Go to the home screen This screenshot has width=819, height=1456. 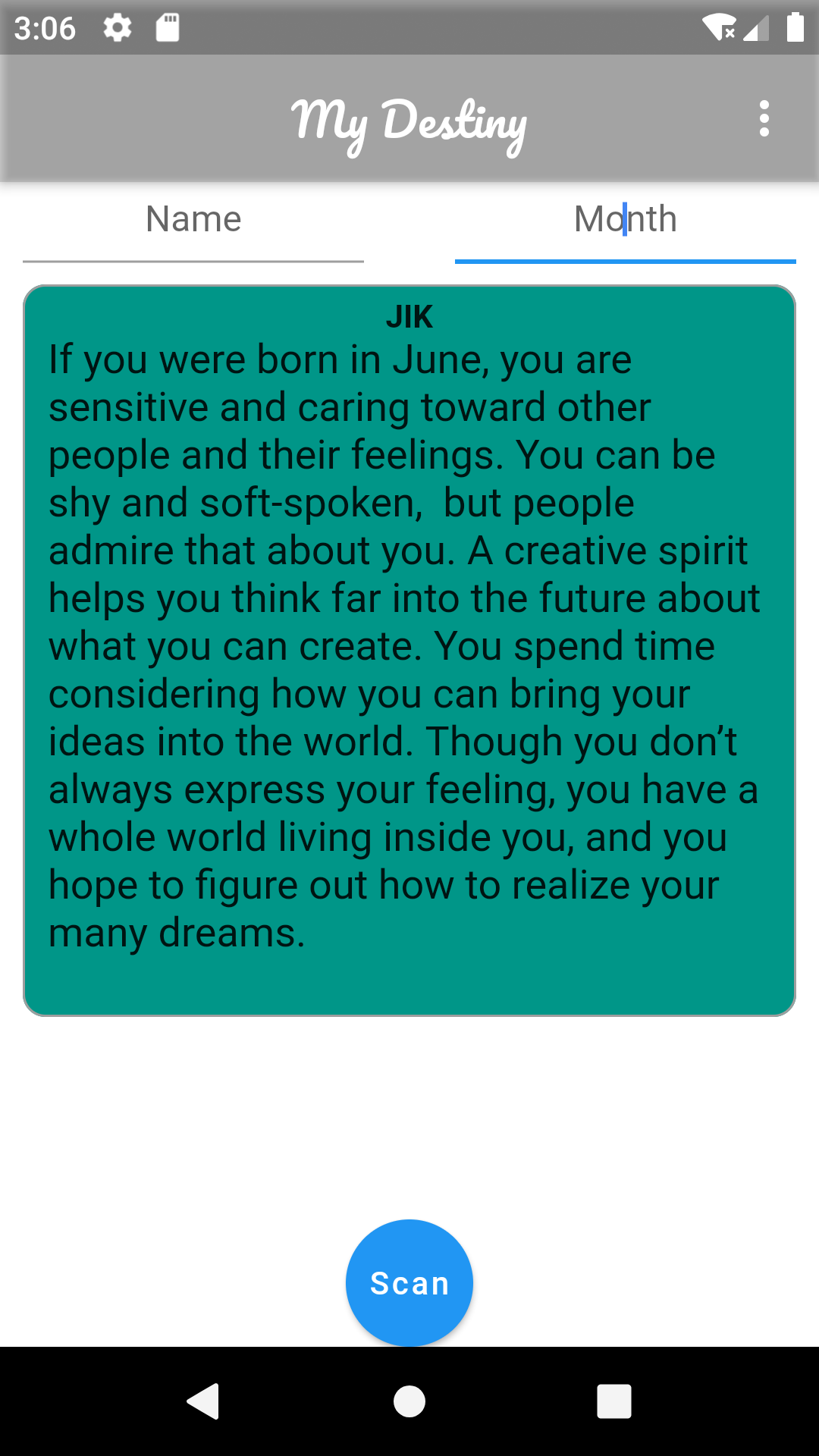coord(409,1401)
